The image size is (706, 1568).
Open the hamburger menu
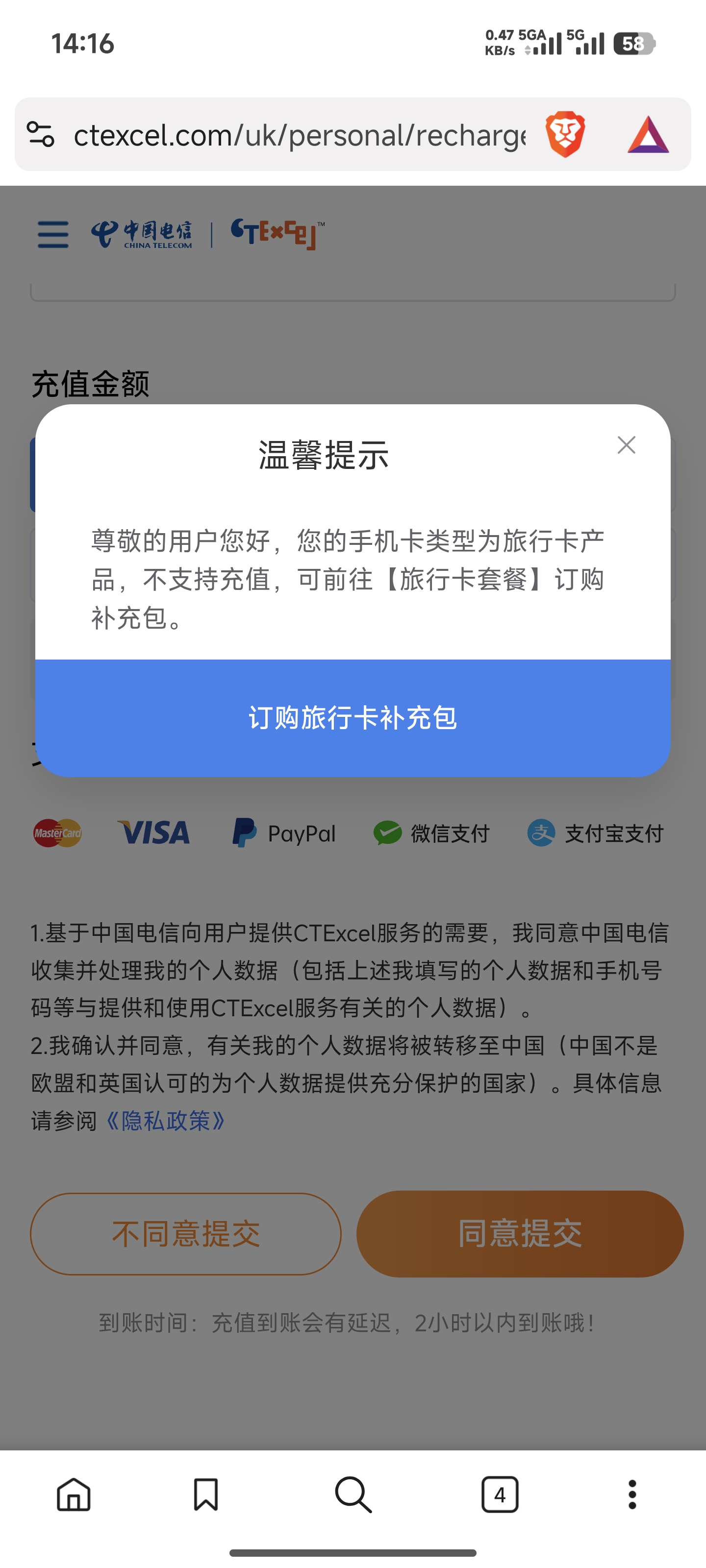(53, 234)
